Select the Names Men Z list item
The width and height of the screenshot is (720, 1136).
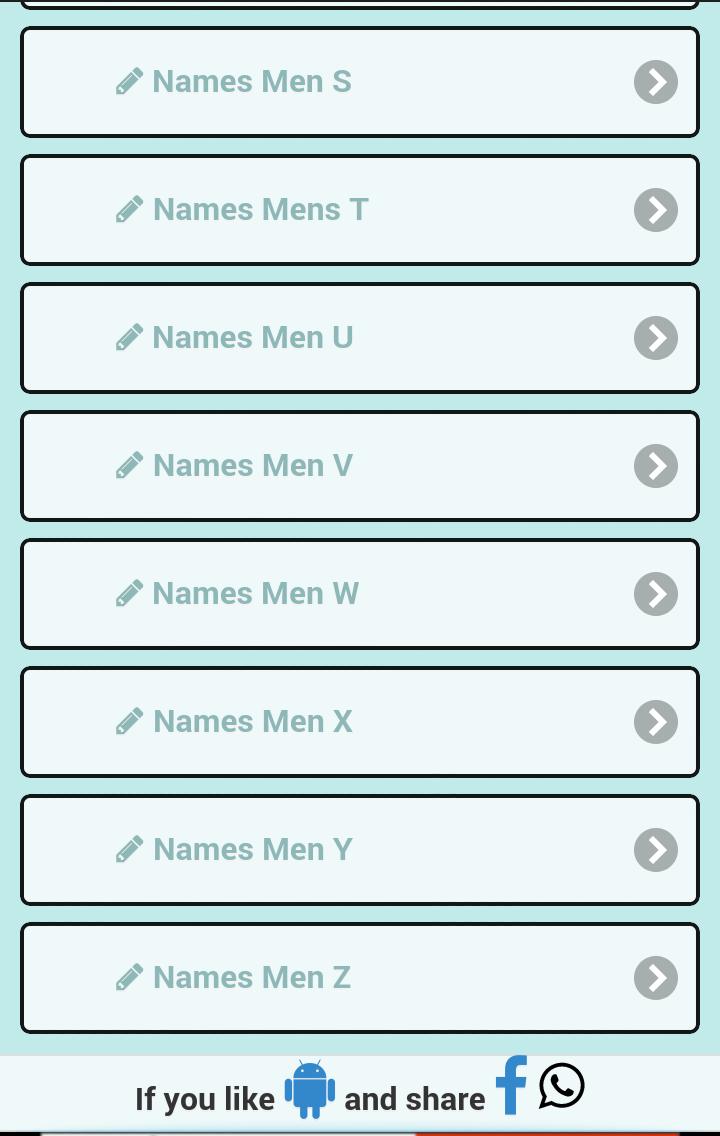pos(360,977)
